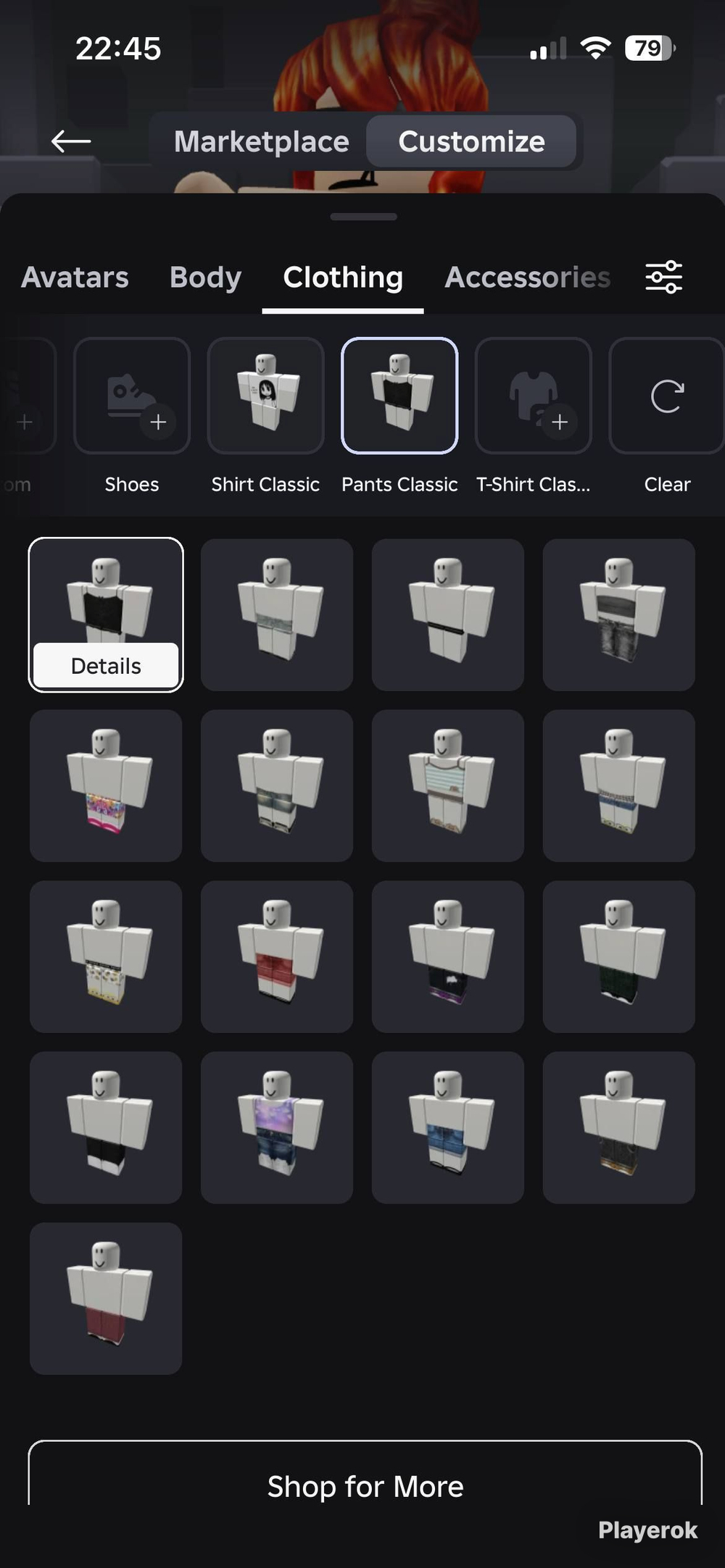Switch to the Body tab

[205, 278]
